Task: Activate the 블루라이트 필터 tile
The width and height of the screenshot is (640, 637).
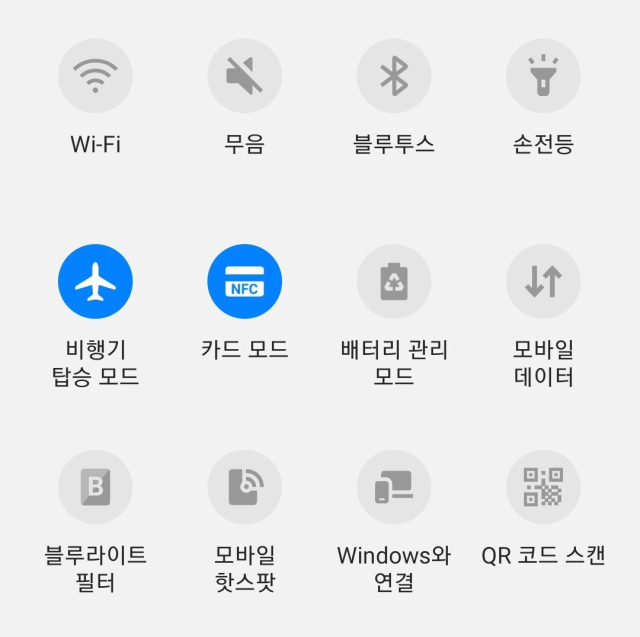Action: [95, 487]
